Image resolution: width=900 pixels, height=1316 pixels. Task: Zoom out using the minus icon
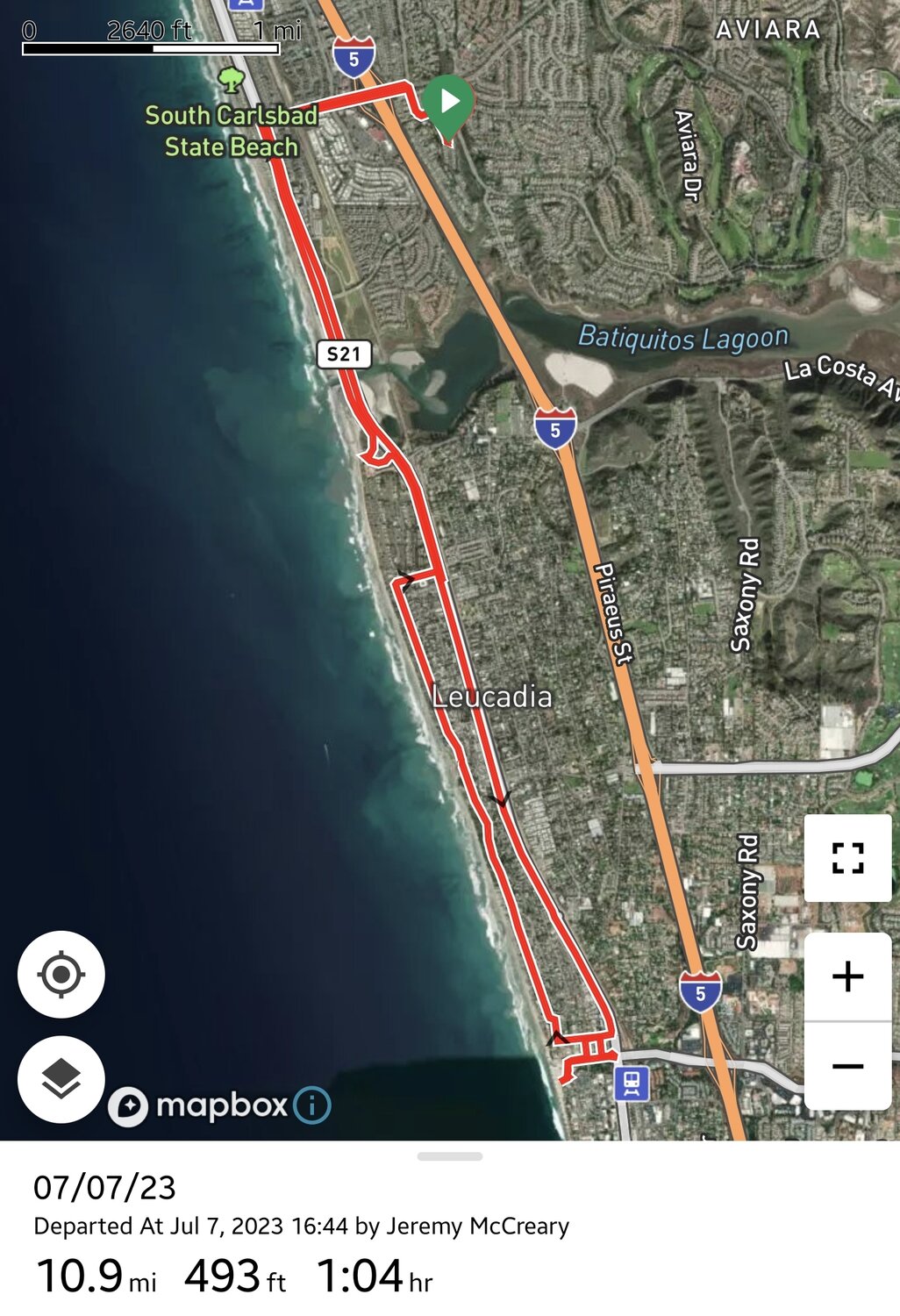(847, 1063)
